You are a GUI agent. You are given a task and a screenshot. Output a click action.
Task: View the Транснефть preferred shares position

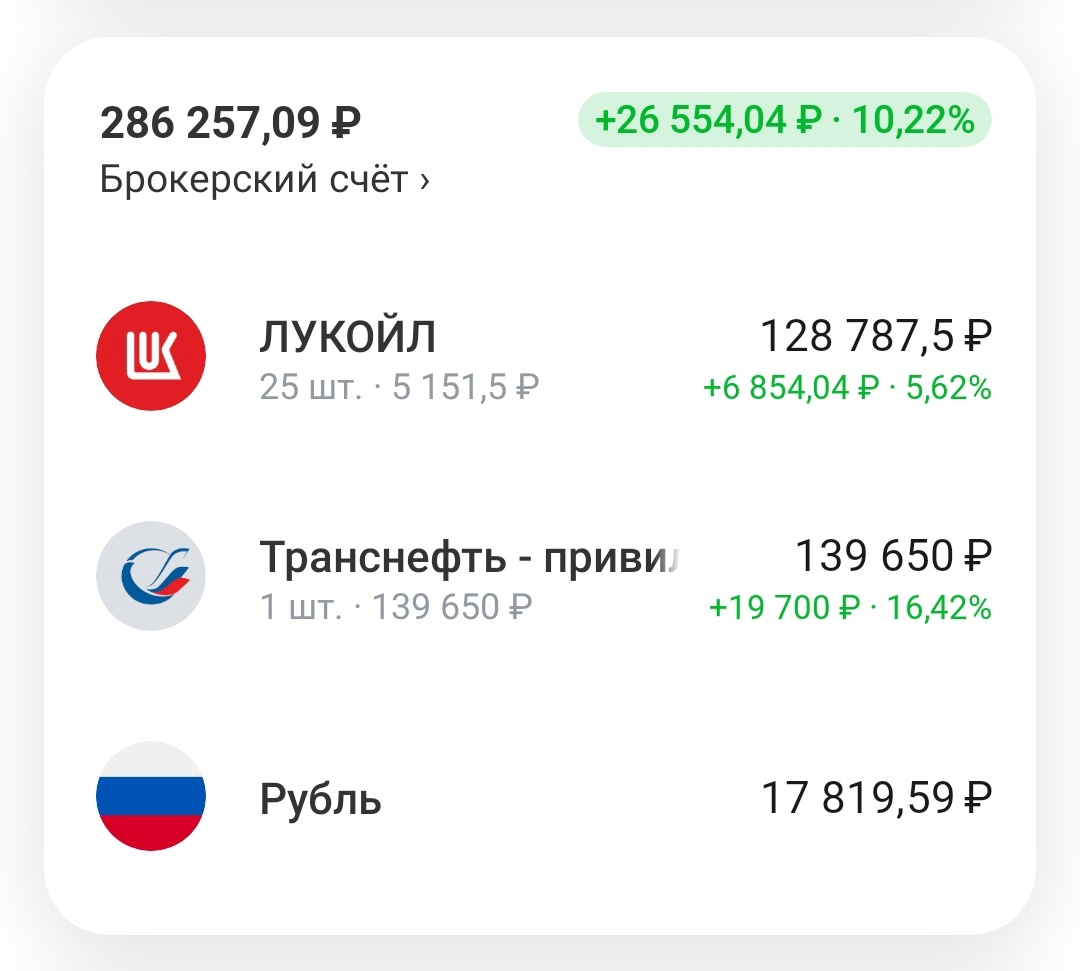pos(540,578)
